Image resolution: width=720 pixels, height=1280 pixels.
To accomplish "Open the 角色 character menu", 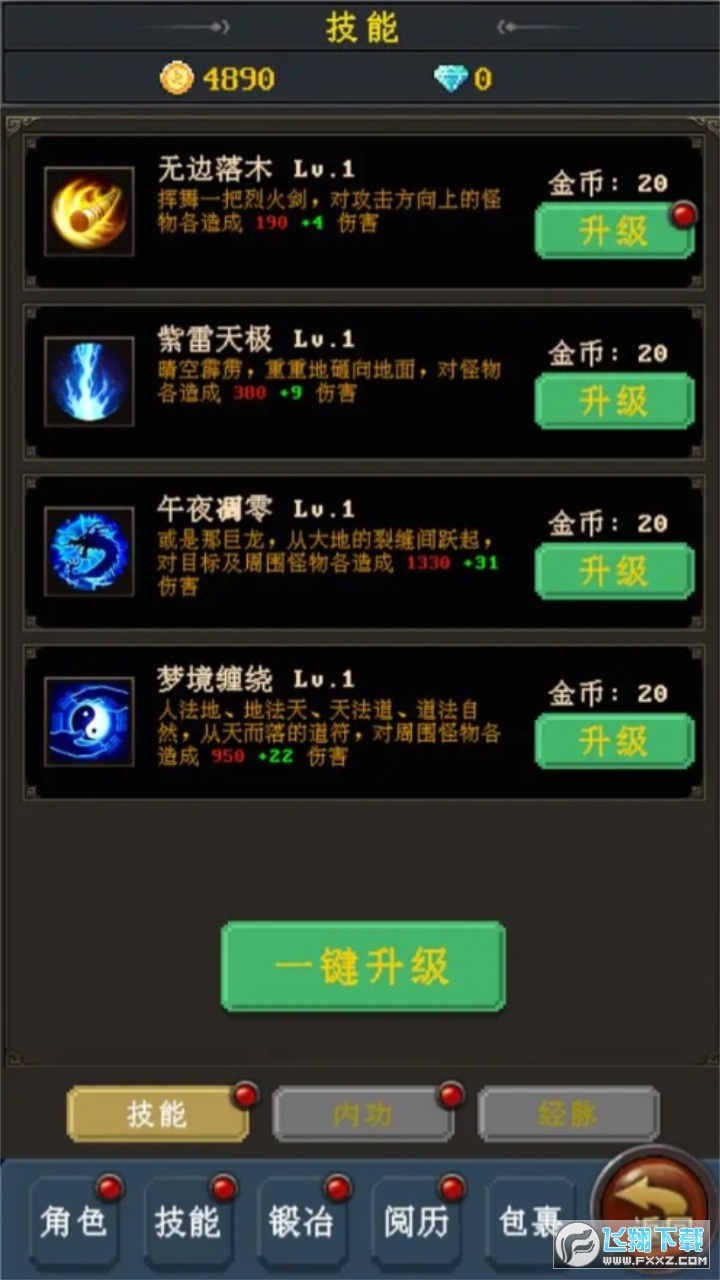I will pos(73,1222).
